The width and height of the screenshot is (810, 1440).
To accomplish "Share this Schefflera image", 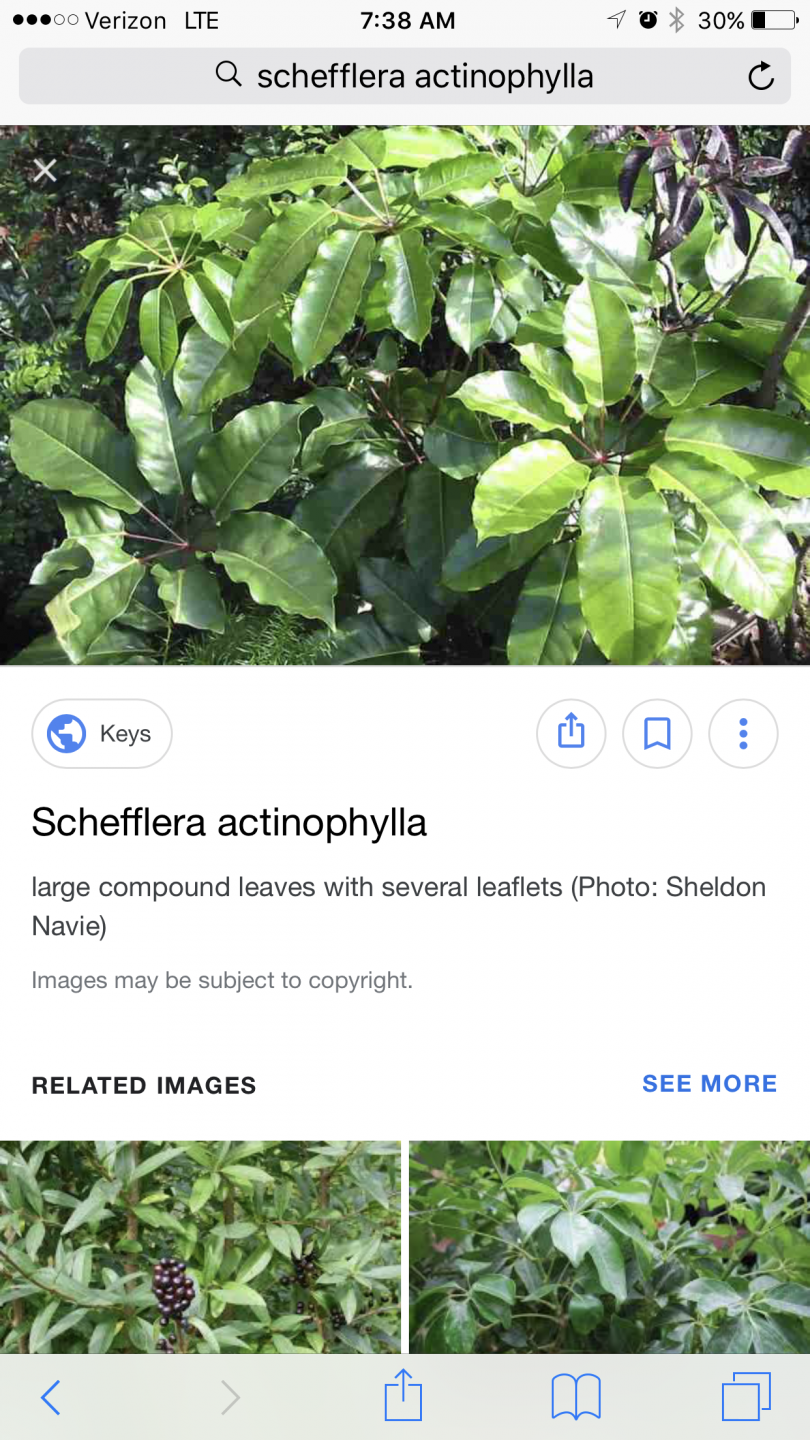I will (571, 733).
